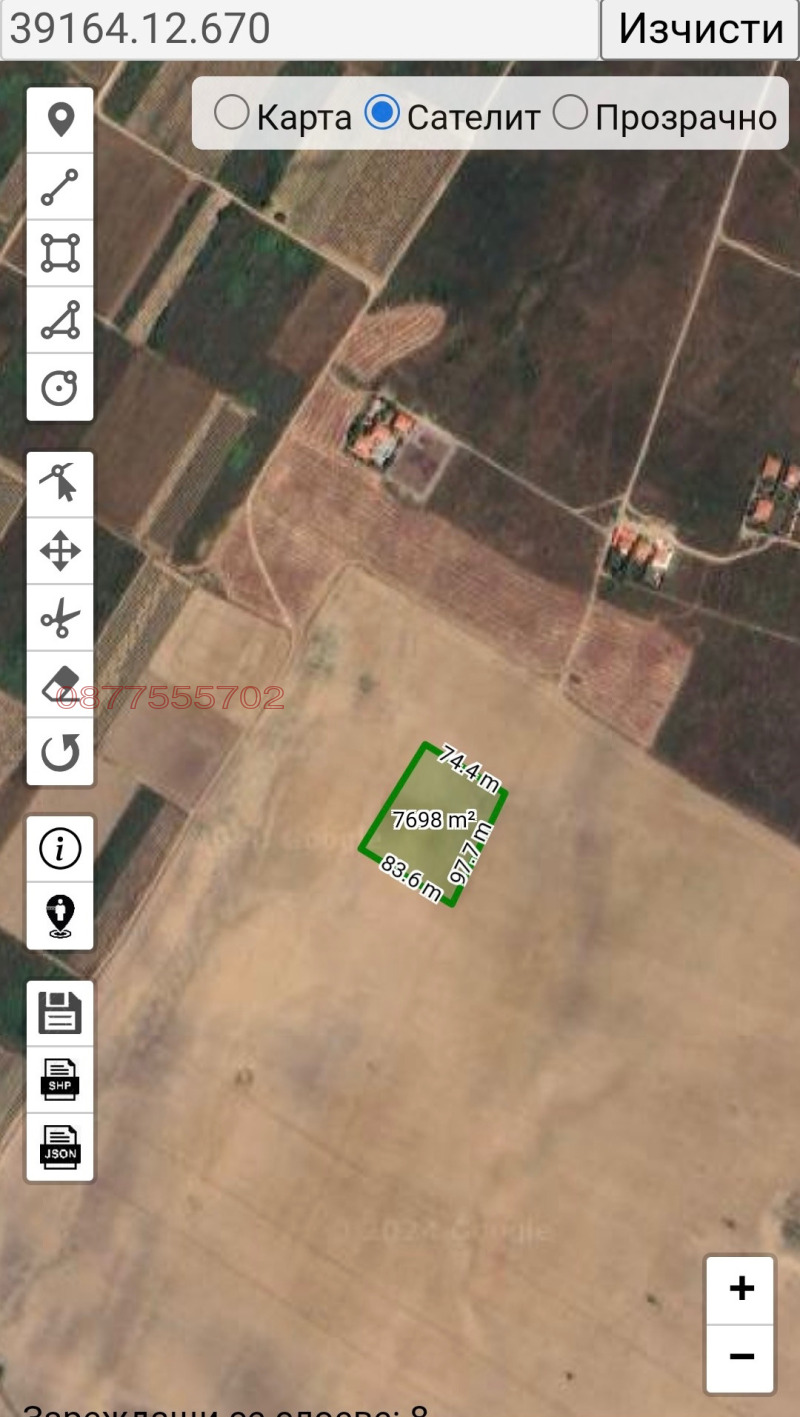Viewport: 800px width, 1417px height.
Task: Choose the place marker pin tool
Action: 60,120
